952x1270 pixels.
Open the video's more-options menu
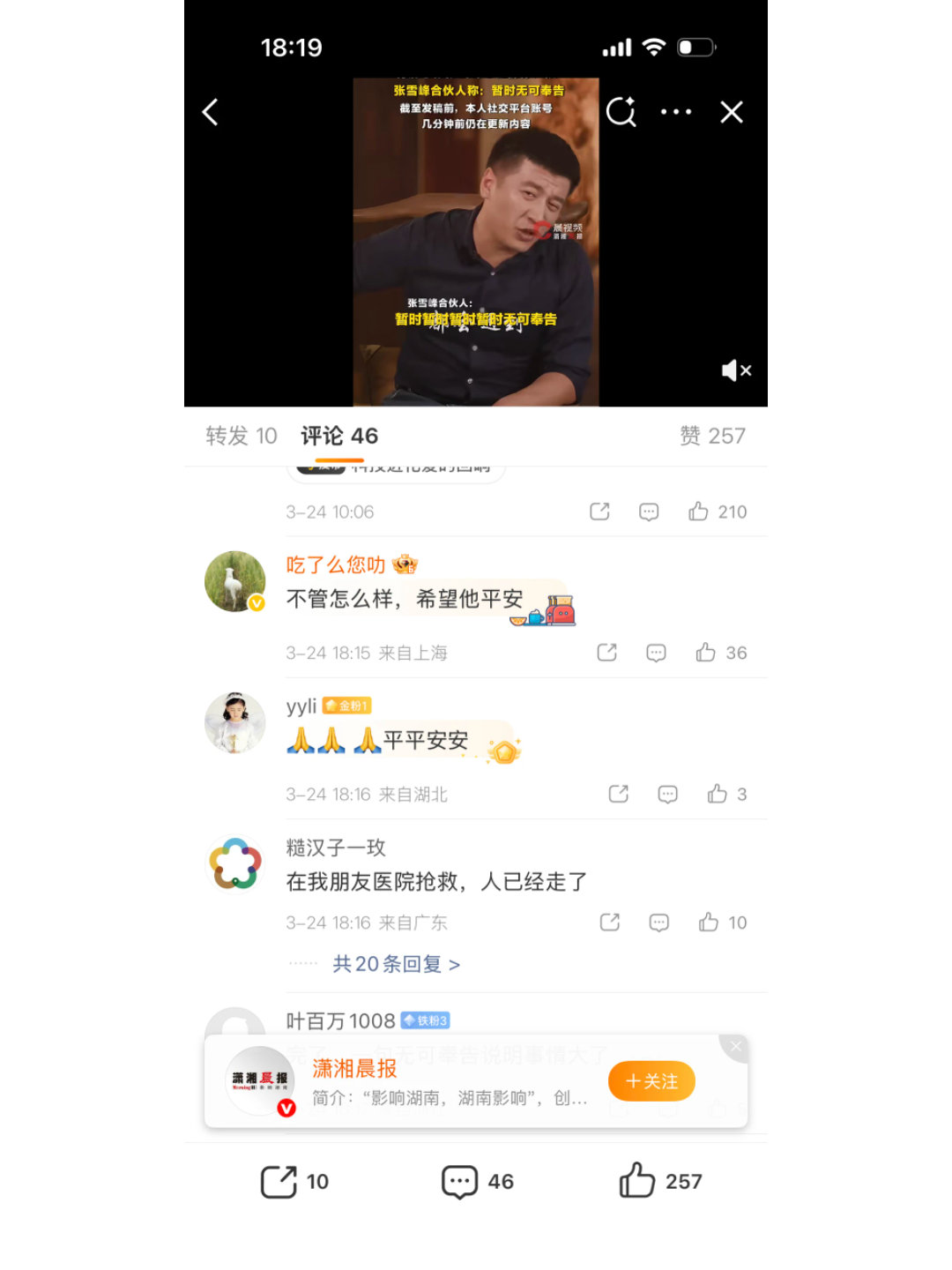[676, 112]
